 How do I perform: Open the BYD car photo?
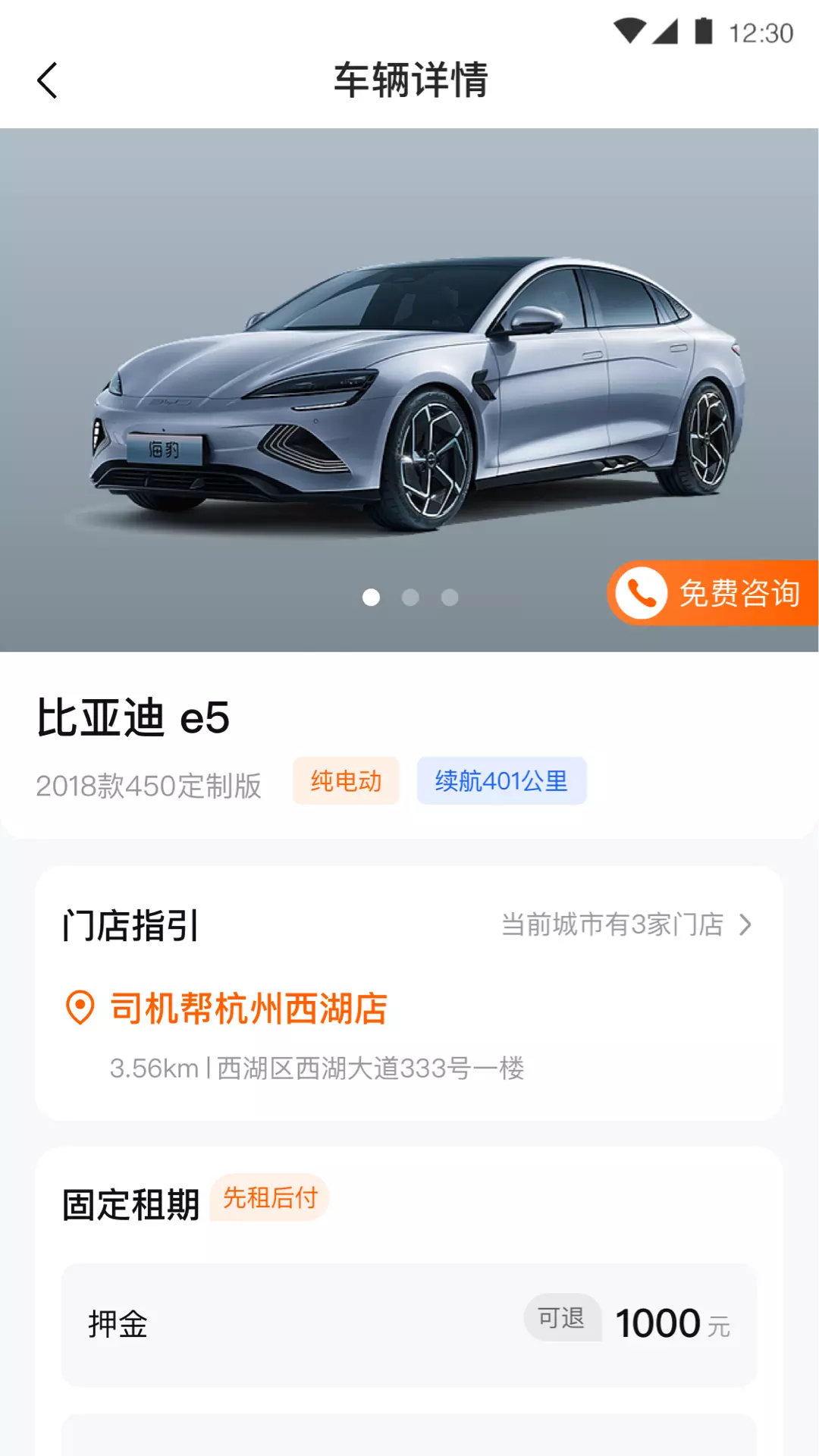pos(409,390)
